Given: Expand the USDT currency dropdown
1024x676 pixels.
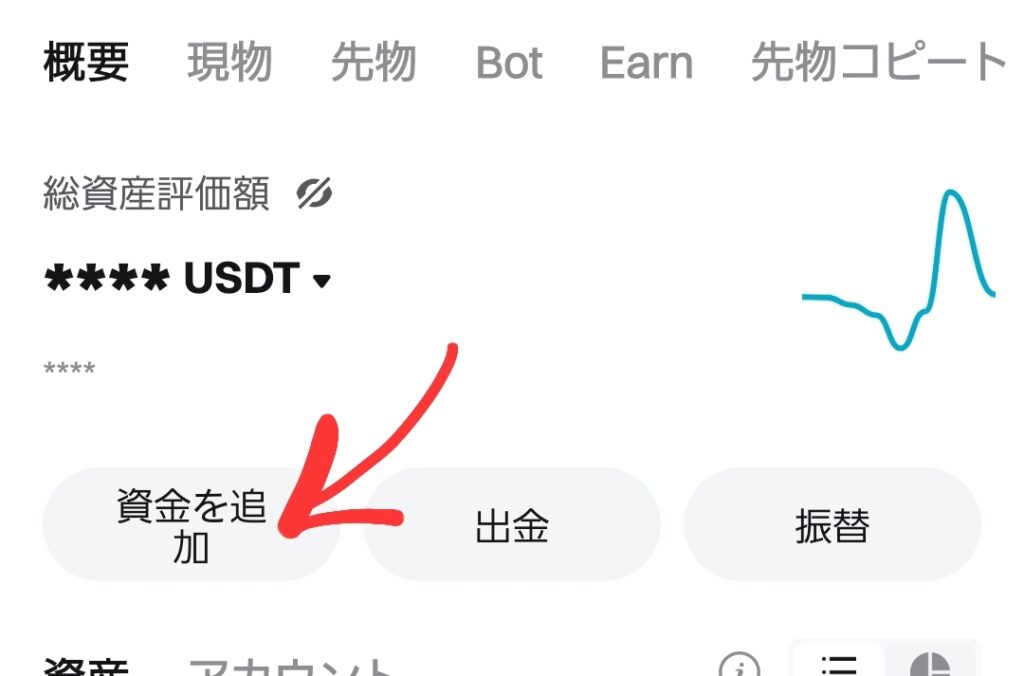Looking at the screenshot, I should point(321,282).
